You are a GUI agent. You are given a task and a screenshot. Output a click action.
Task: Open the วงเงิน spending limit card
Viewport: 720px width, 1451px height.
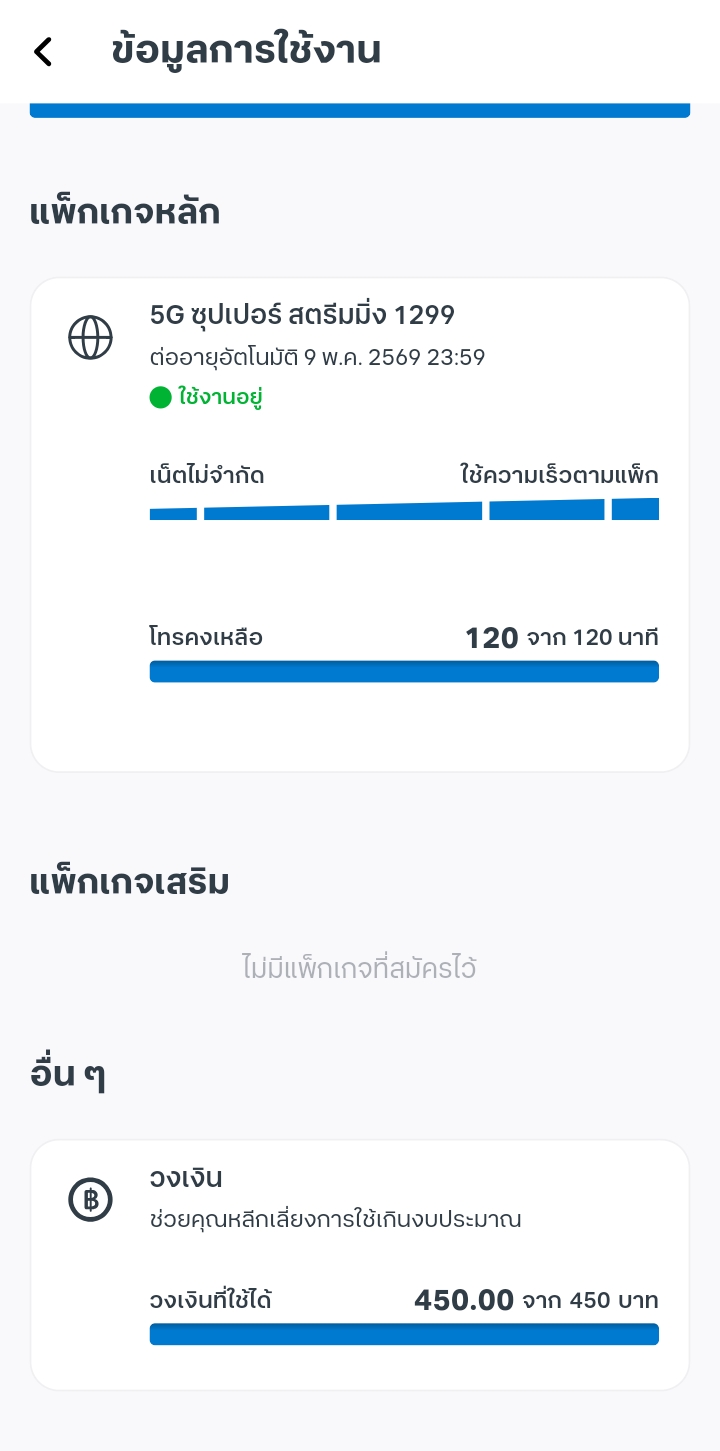pyautogui.click(x=360, y=1265)
